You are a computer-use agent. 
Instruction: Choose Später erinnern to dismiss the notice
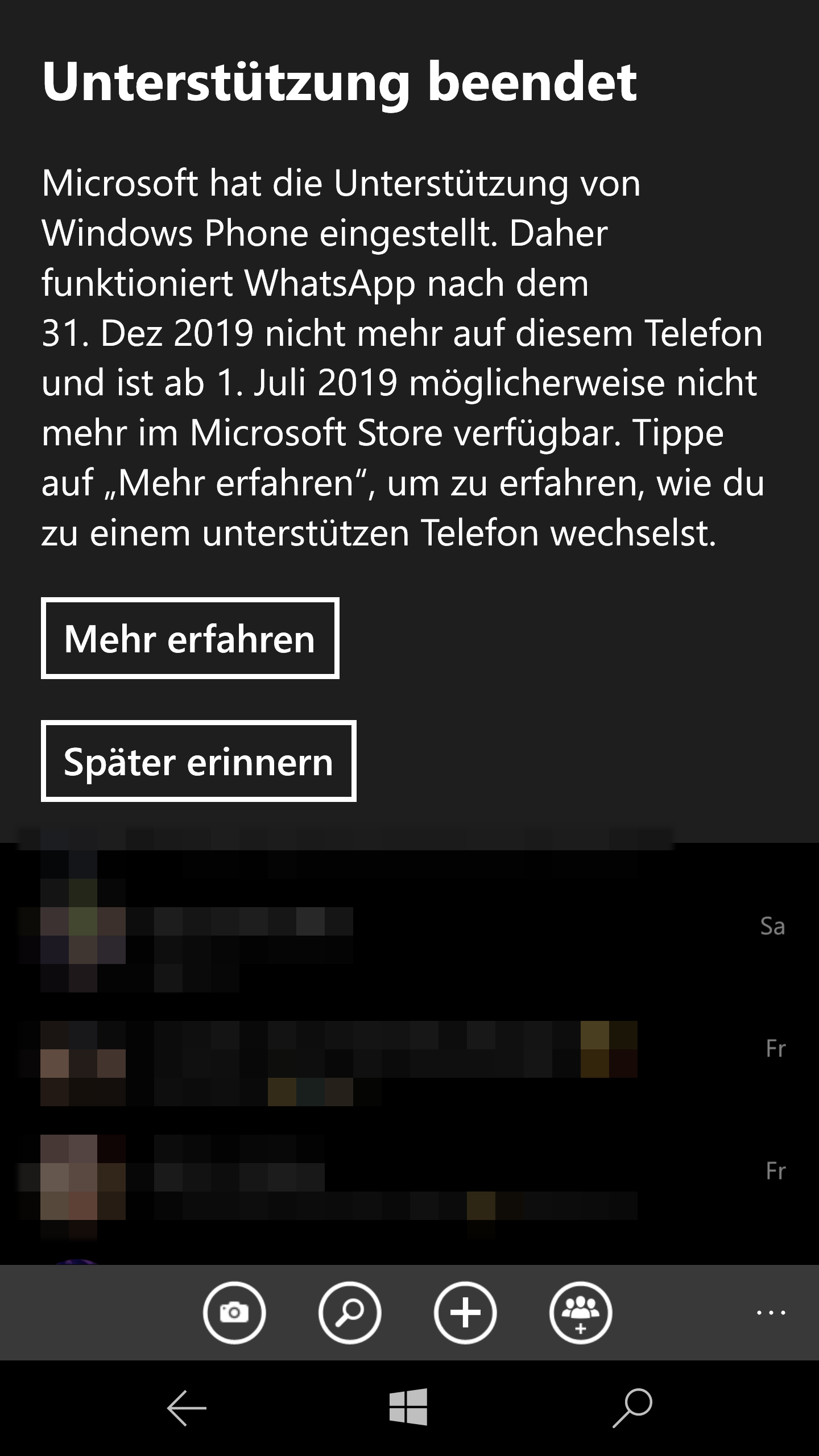tap(198, 761)
